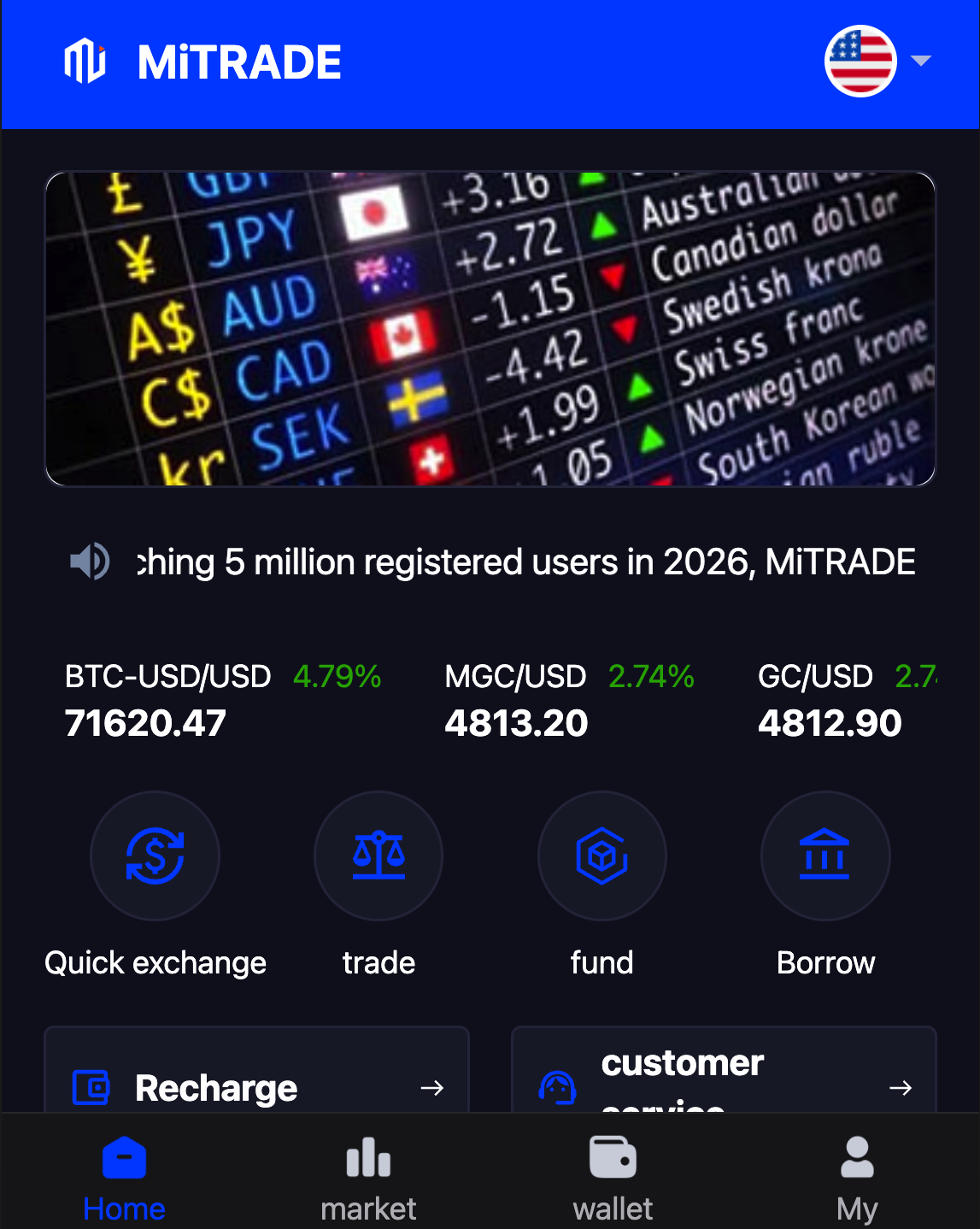980x1229 pixels.
Task: Open the Borrow section
Action: 825,856
